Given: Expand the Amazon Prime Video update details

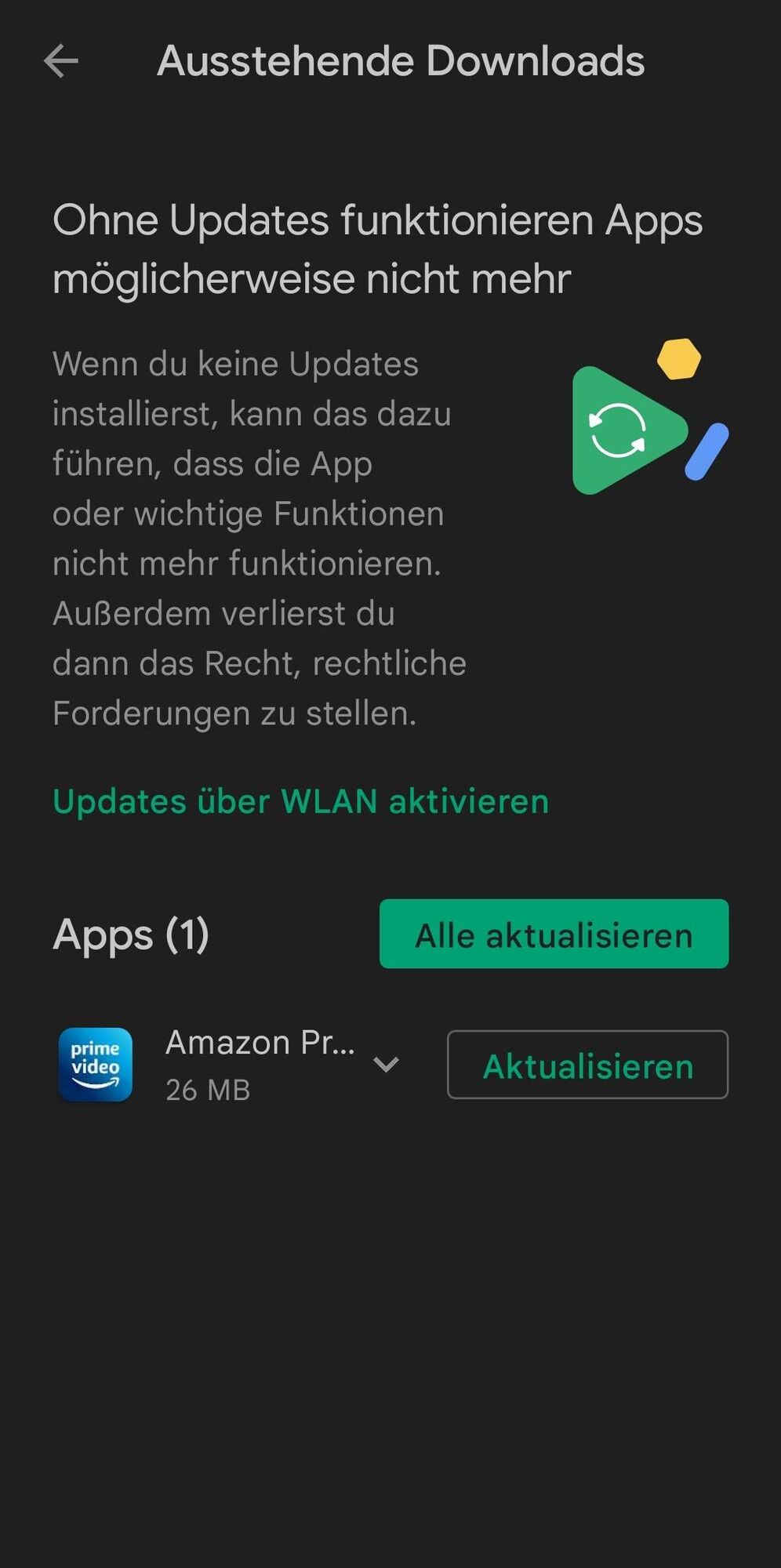Looking at the screenshot, I should click(x=386, y=1064).
